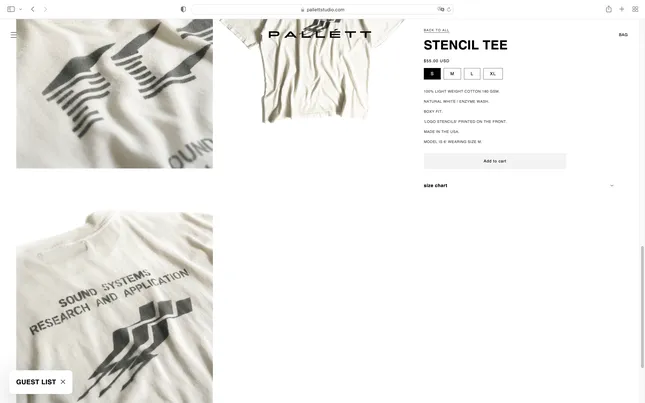Pick size XL
This screenshot has width=645, height=403.
click(493, 74)
